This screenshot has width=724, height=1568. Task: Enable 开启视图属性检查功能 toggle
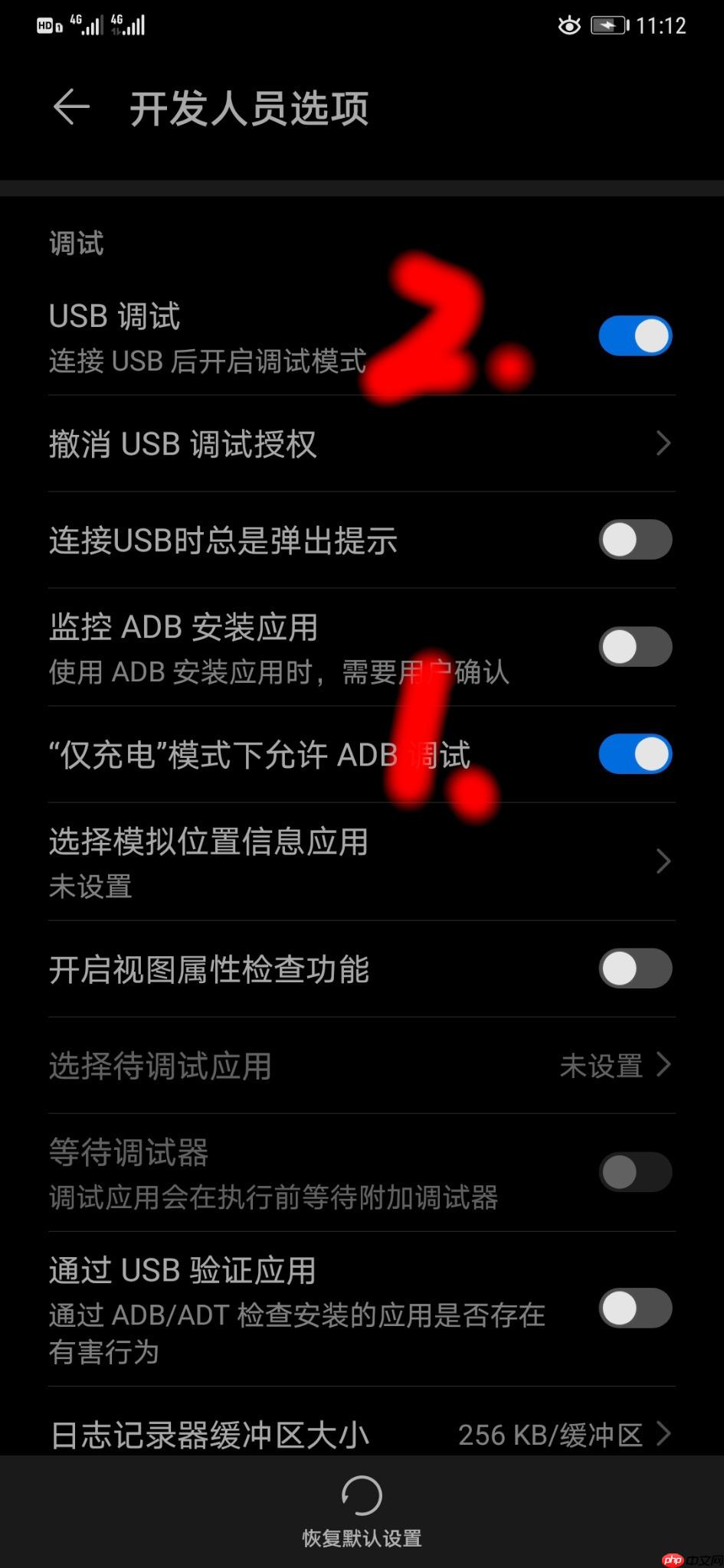pyautogui.click(x=635, y=969)
